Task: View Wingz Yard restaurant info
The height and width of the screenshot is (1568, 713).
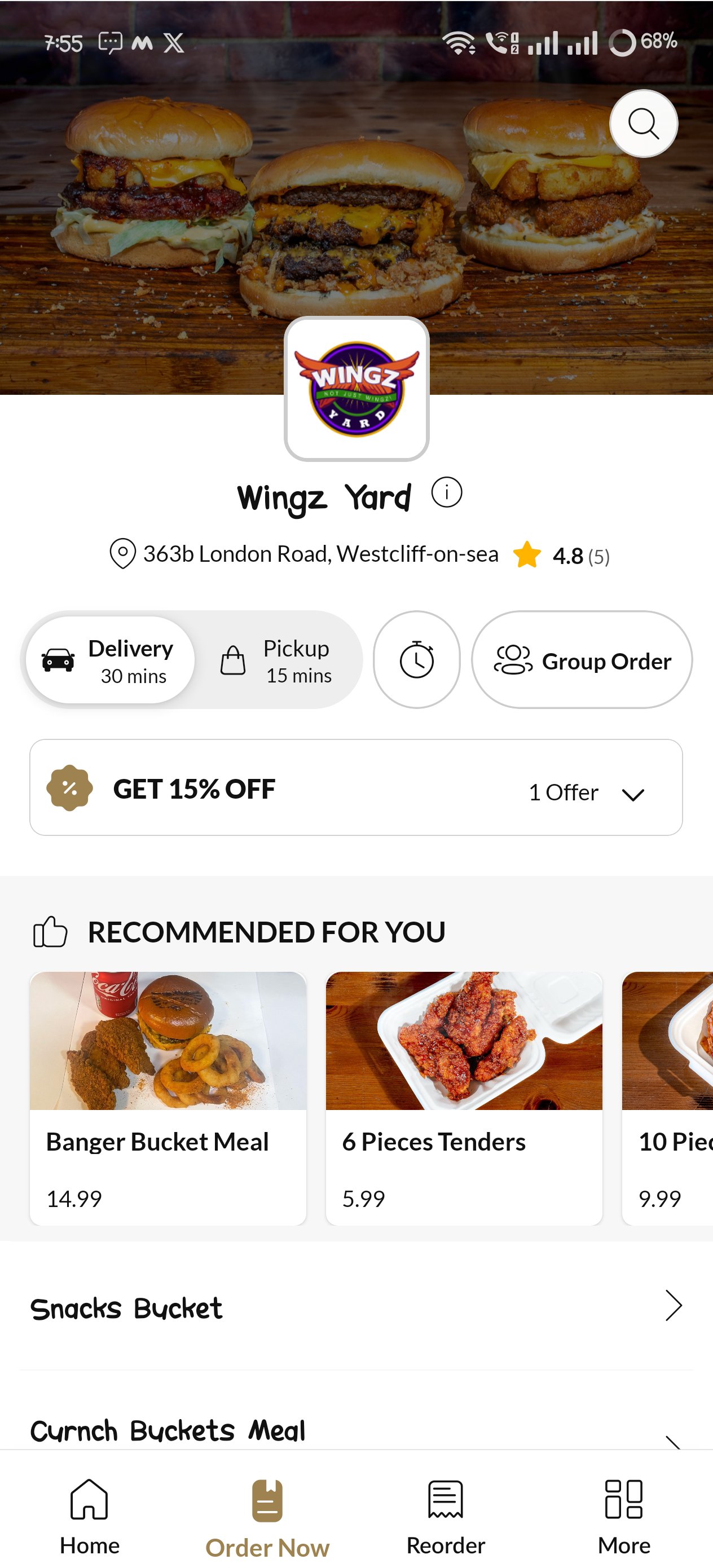Action: pos(446,492)
